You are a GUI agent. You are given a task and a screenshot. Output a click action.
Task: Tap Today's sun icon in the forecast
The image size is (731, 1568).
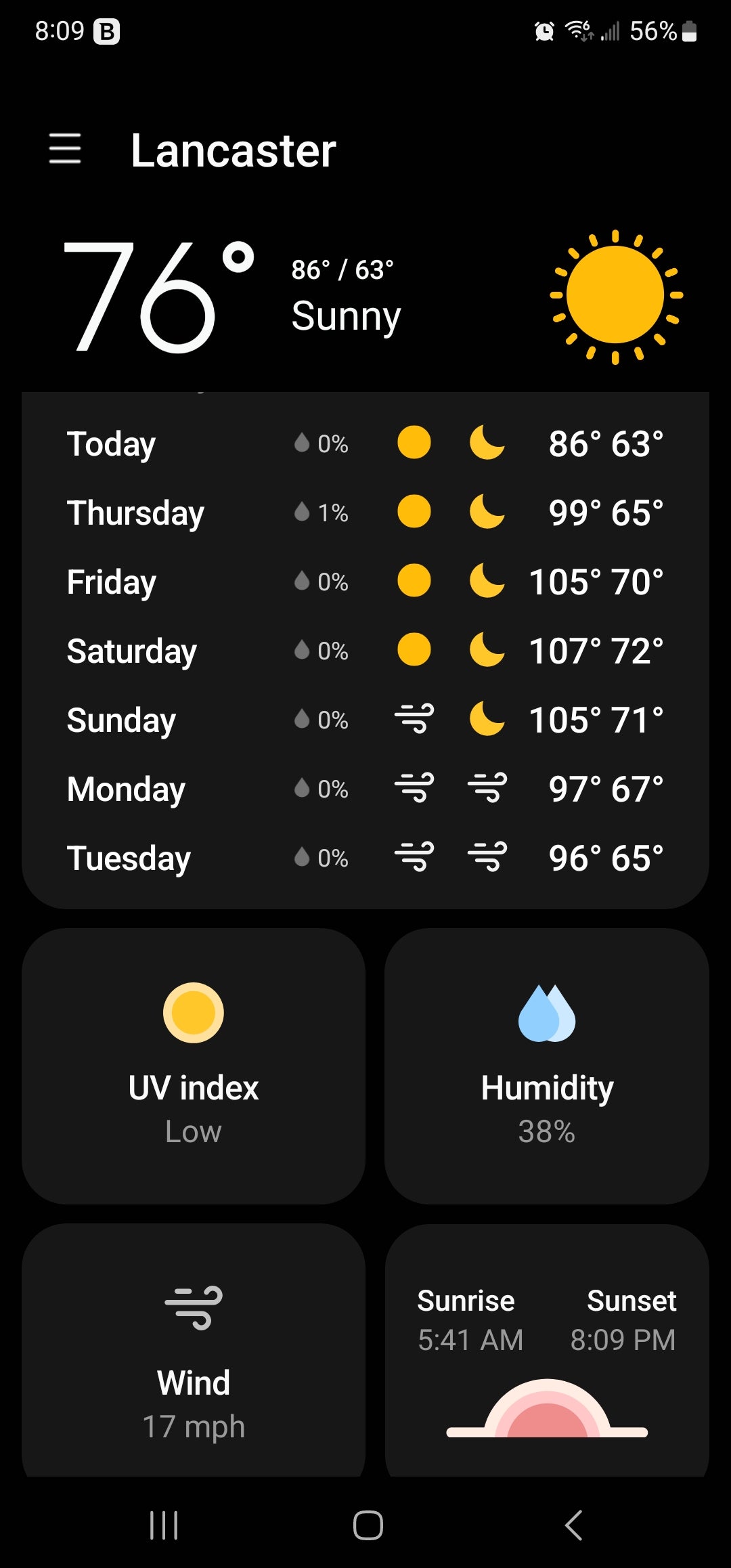click(x=415, y=443)
